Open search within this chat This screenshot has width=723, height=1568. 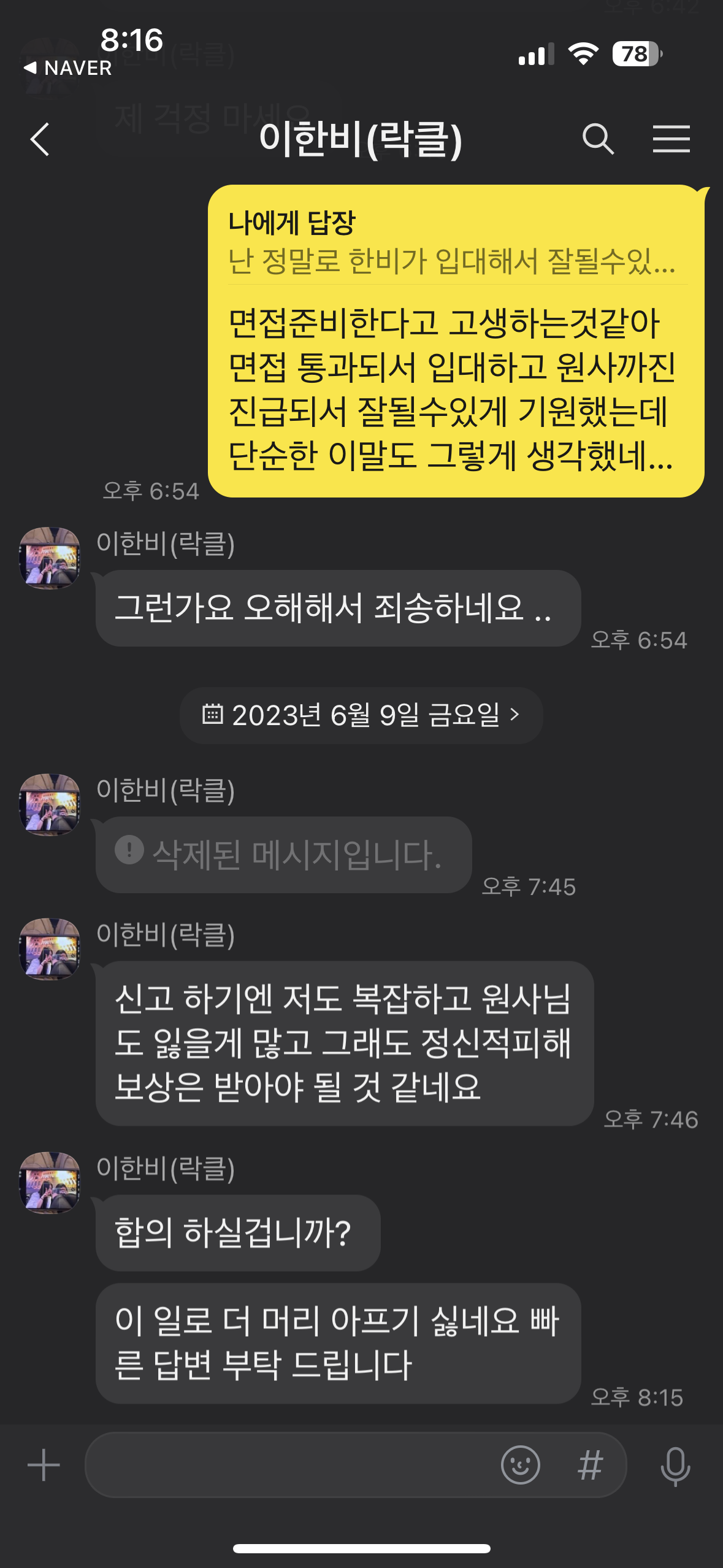[598, 139]
